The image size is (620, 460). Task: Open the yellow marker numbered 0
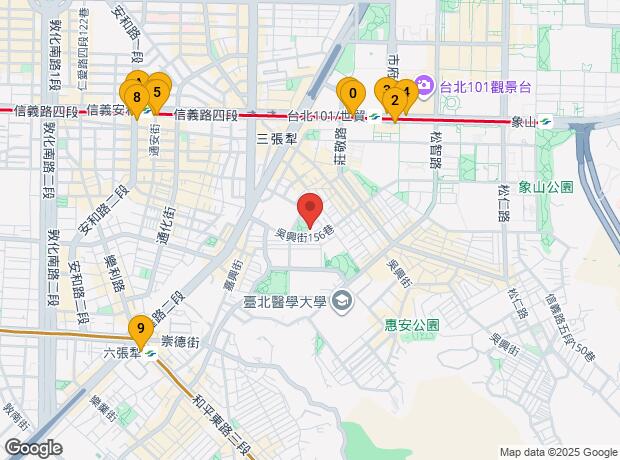pos(349,93)
